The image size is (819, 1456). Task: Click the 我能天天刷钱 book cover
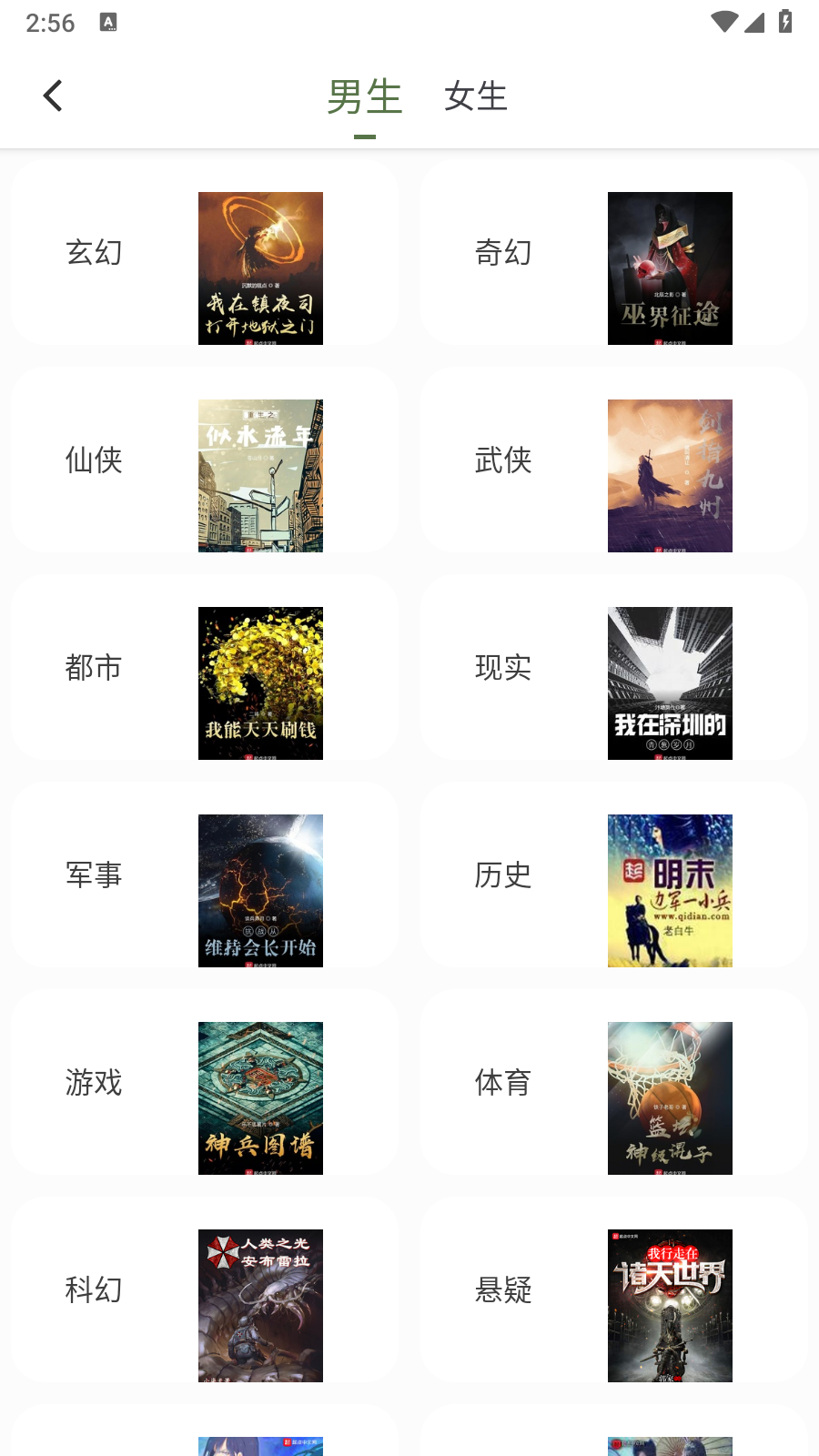pos(260,682)
